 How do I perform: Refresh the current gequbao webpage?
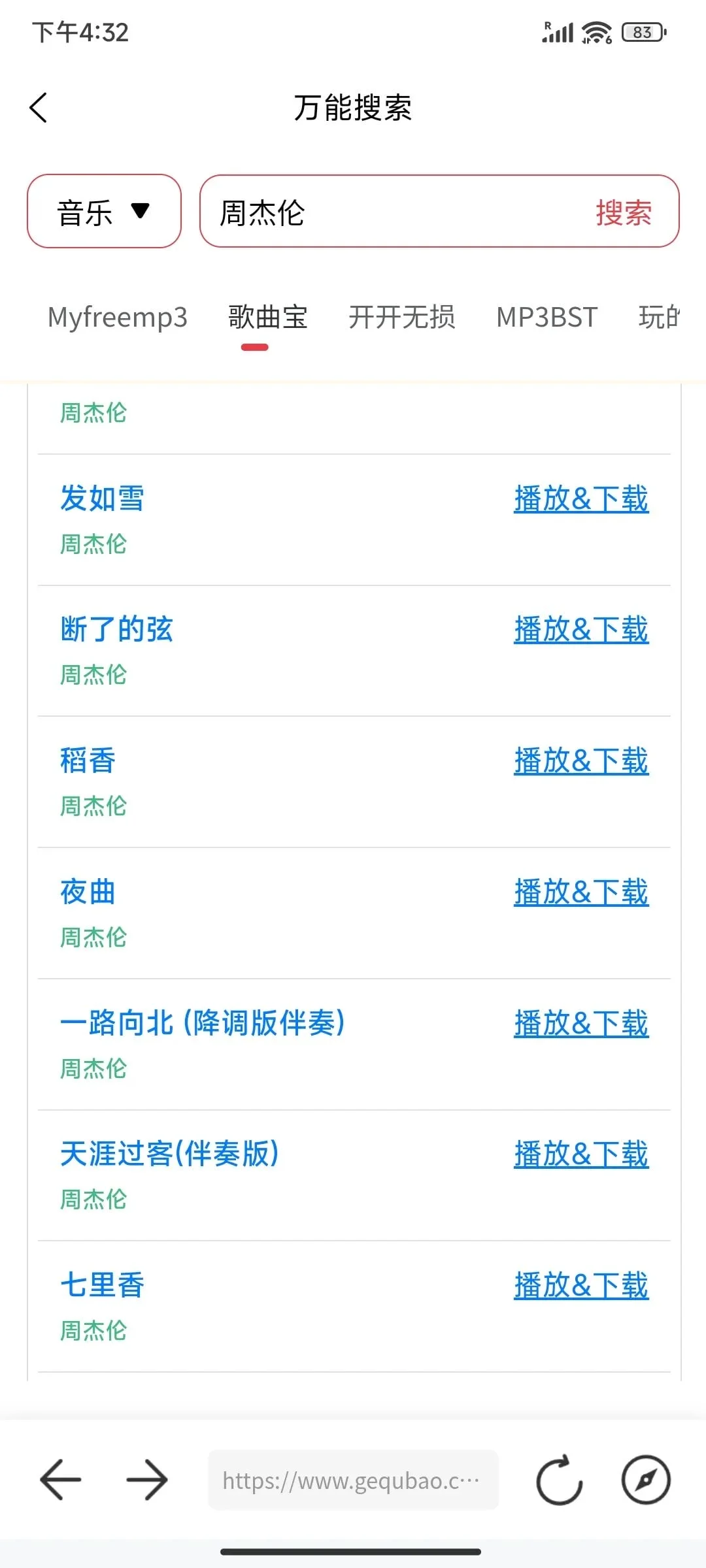tap(559, 1480)
